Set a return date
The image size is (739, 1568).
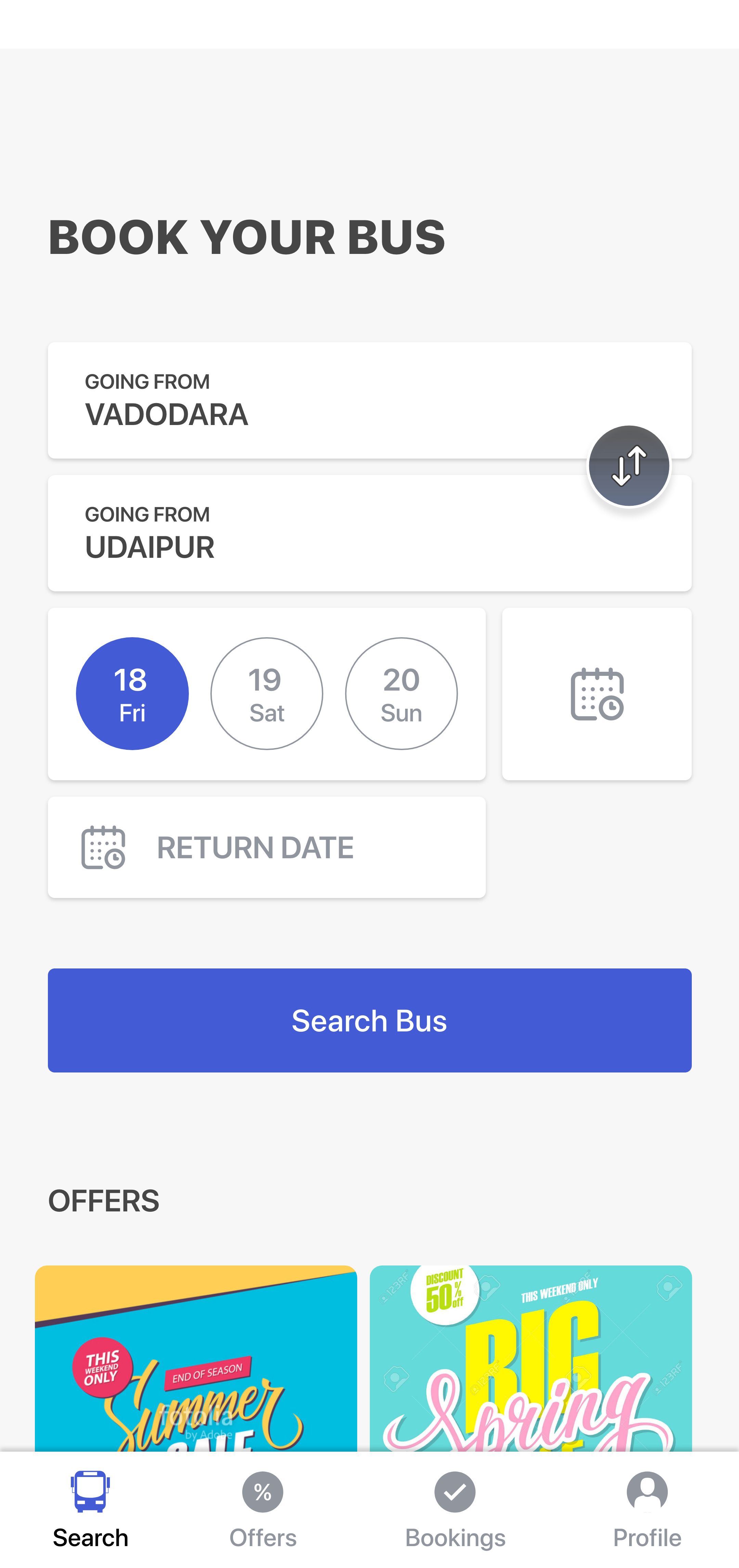click(x=267, y=847)
